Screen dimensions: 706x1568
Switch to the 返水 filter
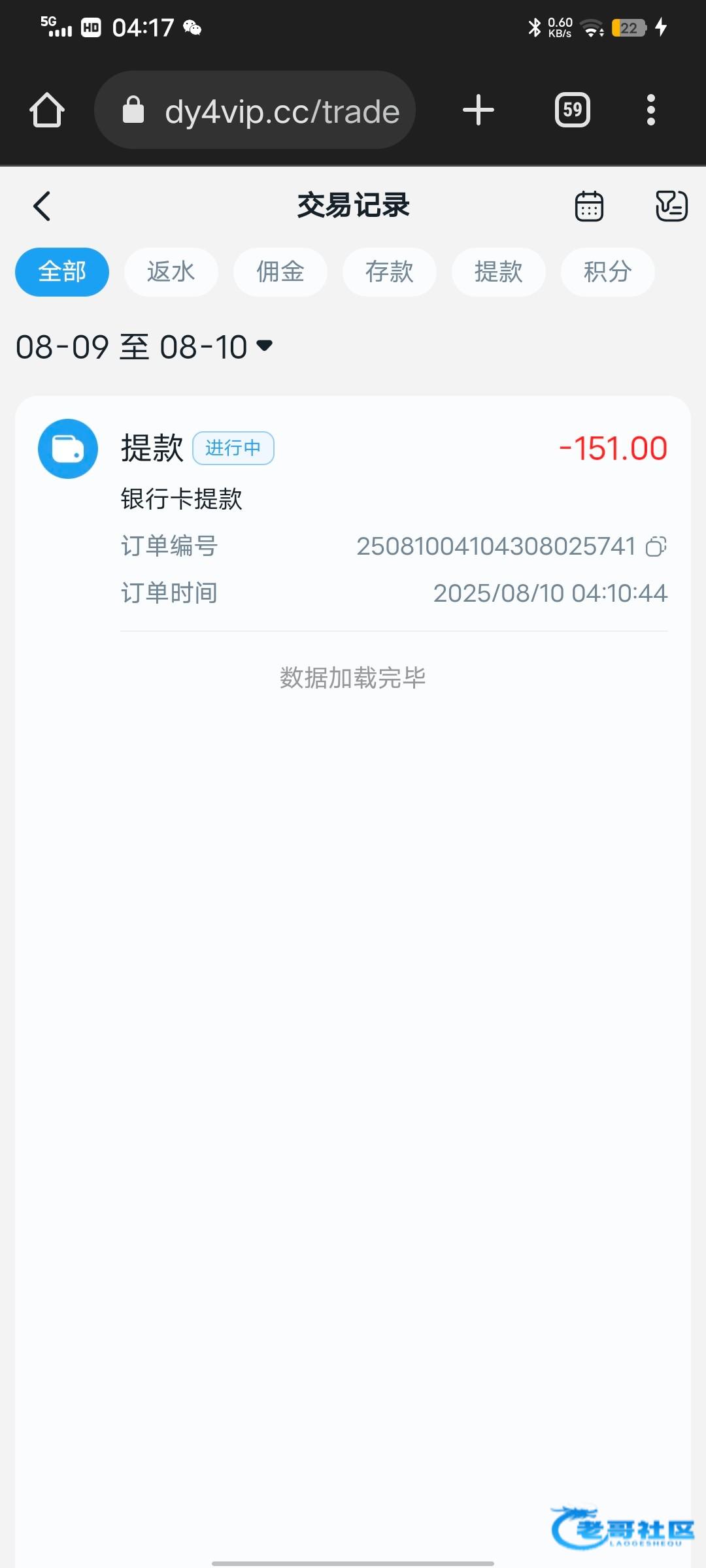coord(171,272)
